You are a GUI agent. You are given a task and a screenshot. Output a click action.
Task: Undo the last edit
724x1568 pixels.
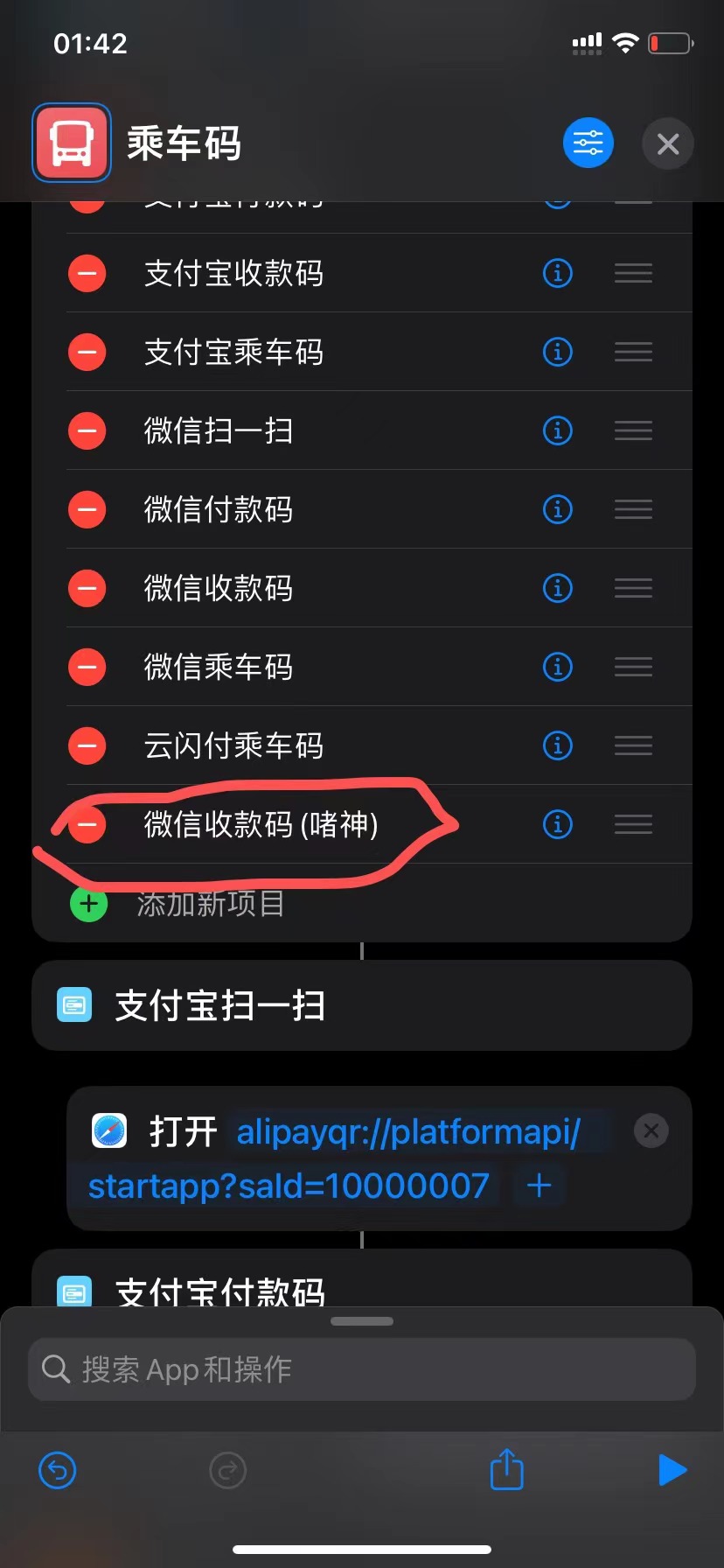58,1470
